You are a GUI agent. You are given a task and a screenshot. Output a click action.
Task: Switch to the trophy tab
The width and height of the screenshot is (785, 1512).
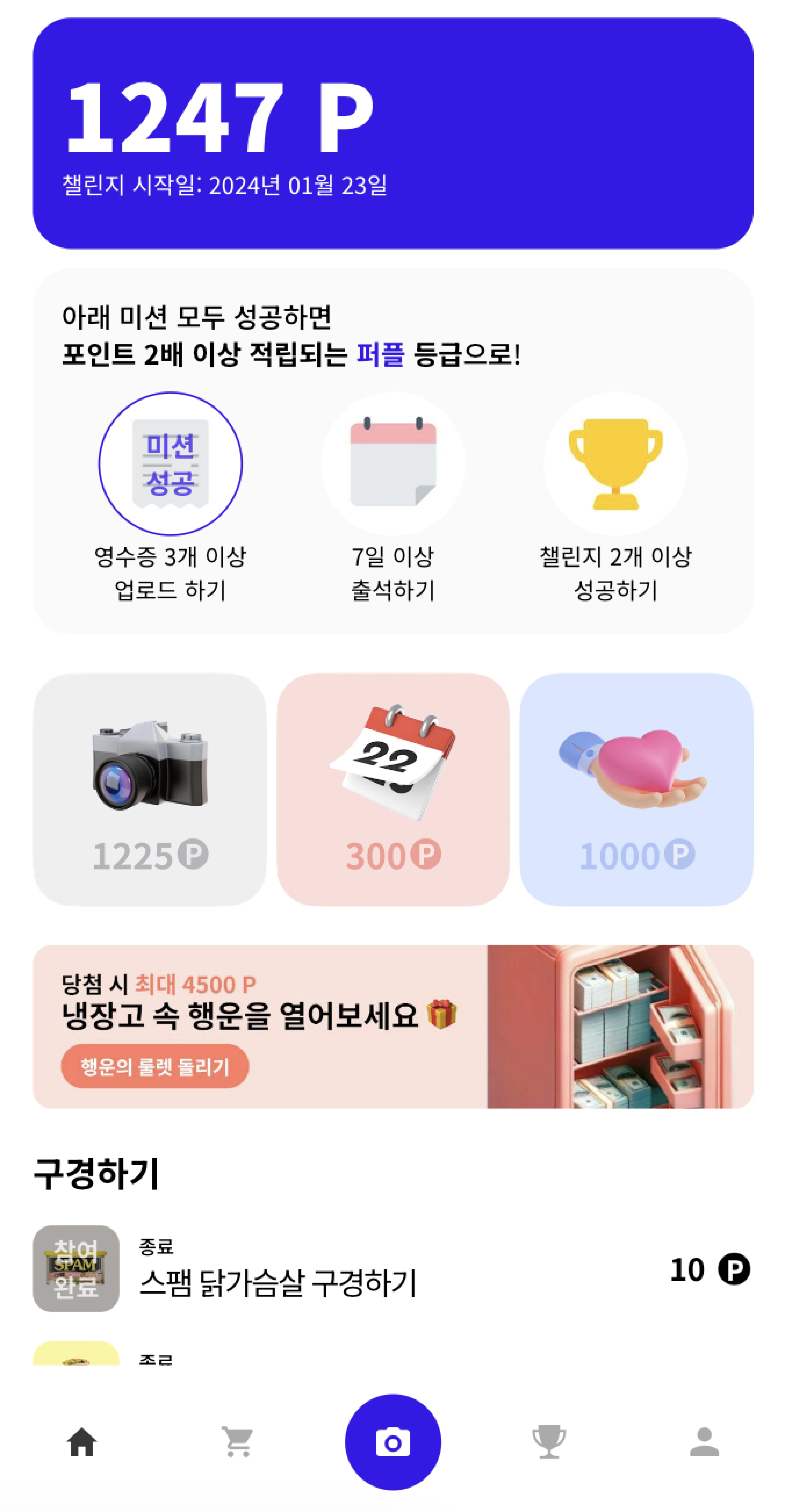pos(548,1442)
